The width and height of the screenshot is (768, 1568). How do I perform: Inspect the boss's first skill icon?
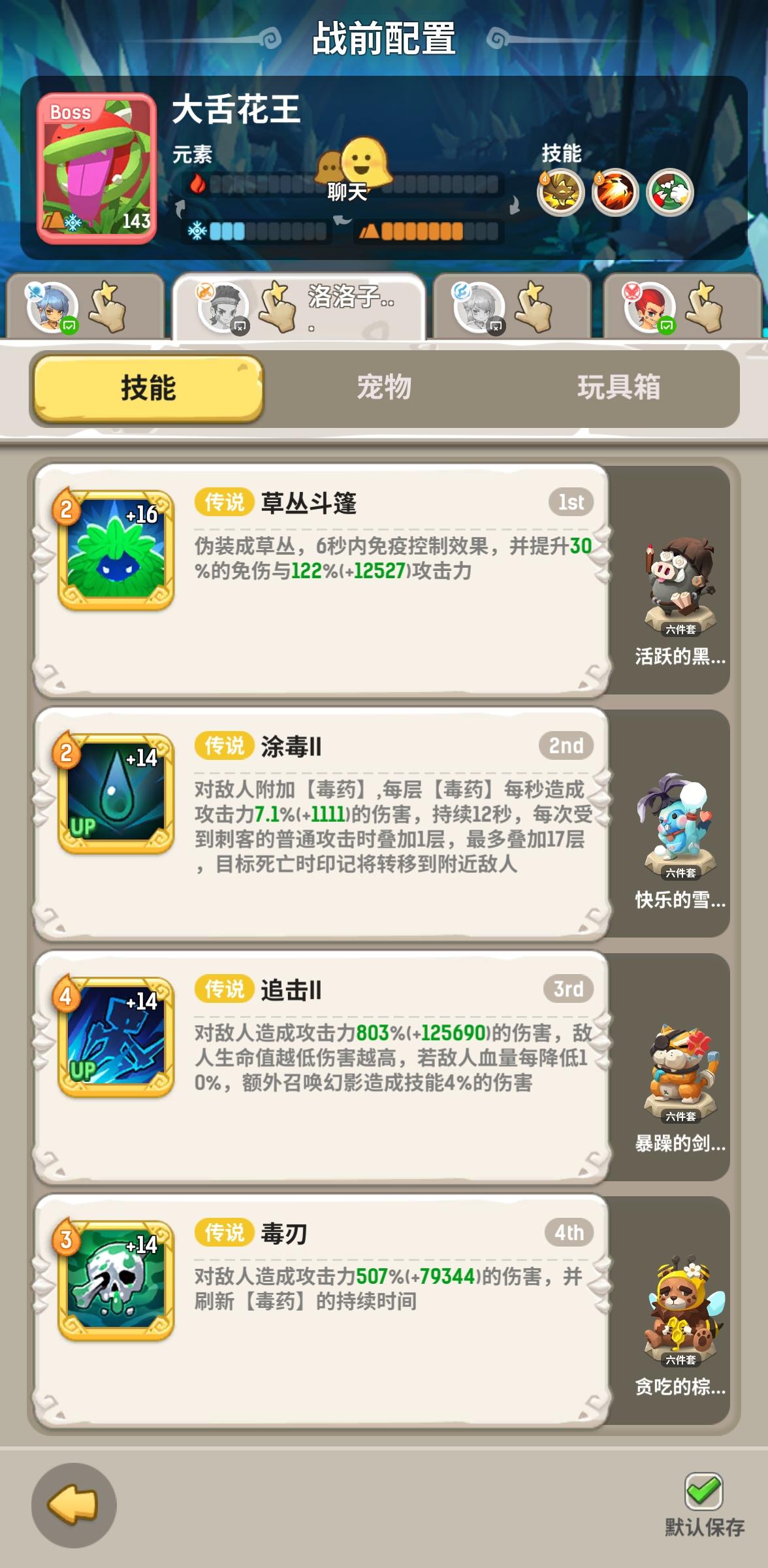560,193
